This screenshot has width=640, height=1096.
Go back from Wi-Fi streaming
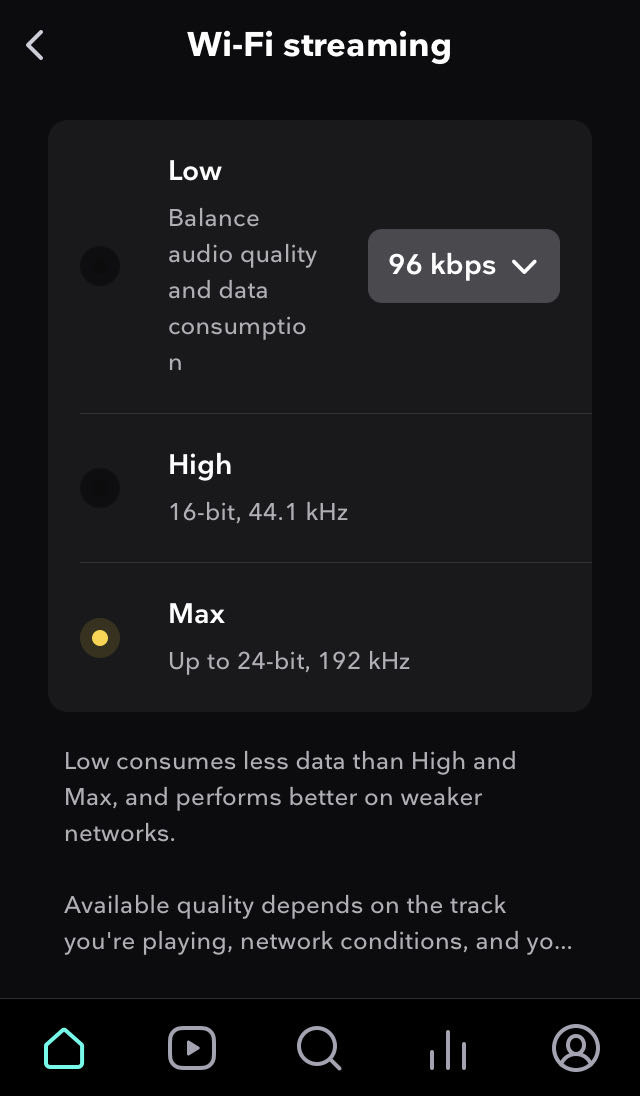(x=35, y=45)
